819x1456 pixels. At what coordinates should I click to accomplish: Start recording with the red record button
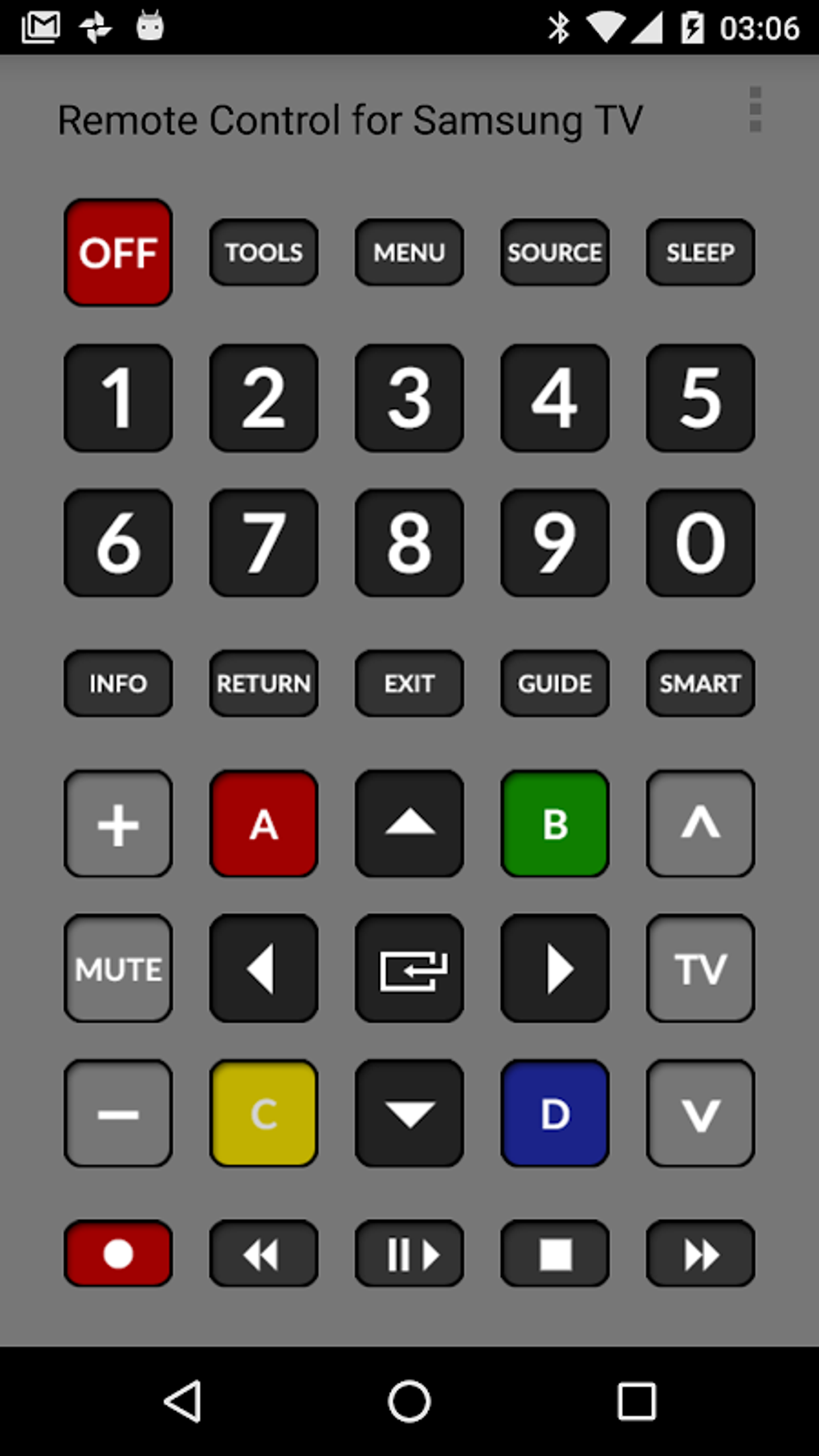point(118,1254)
